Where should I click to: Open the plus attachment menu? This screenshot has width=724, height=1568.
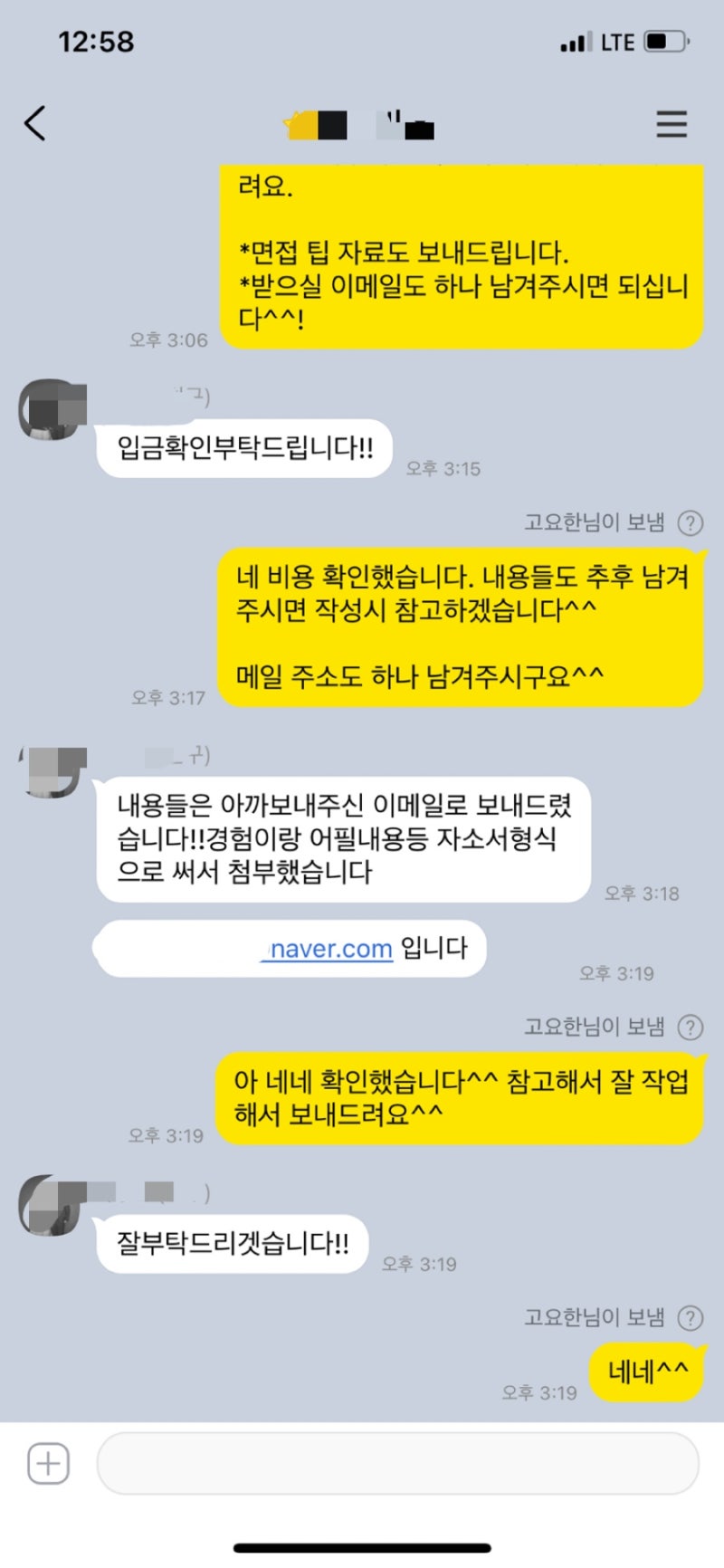coord(48,1463)
